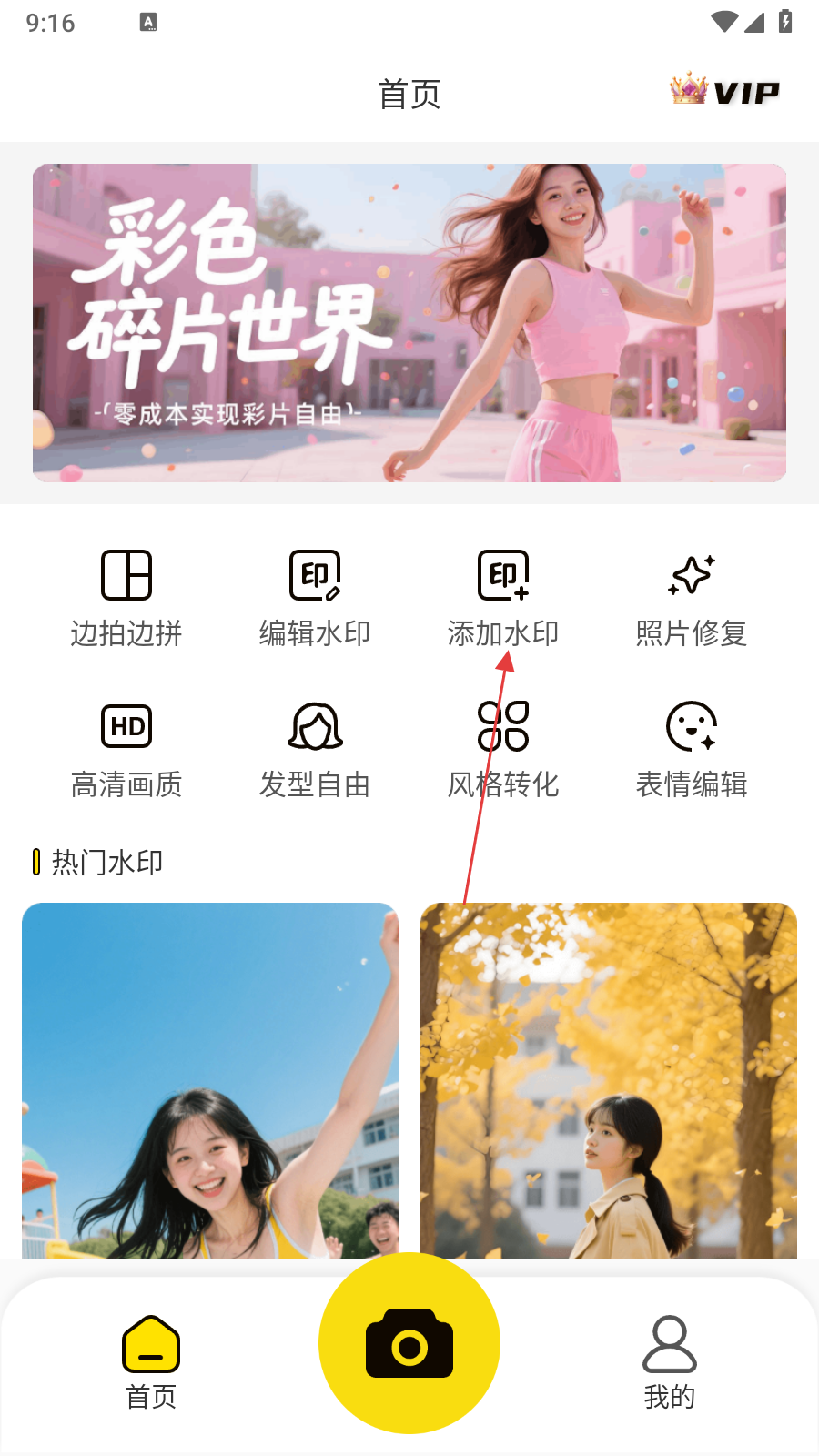Open the 边拍边拼 feature
Image resolution: width=819 pixels, height=1456 pixels.
point(126,598)
